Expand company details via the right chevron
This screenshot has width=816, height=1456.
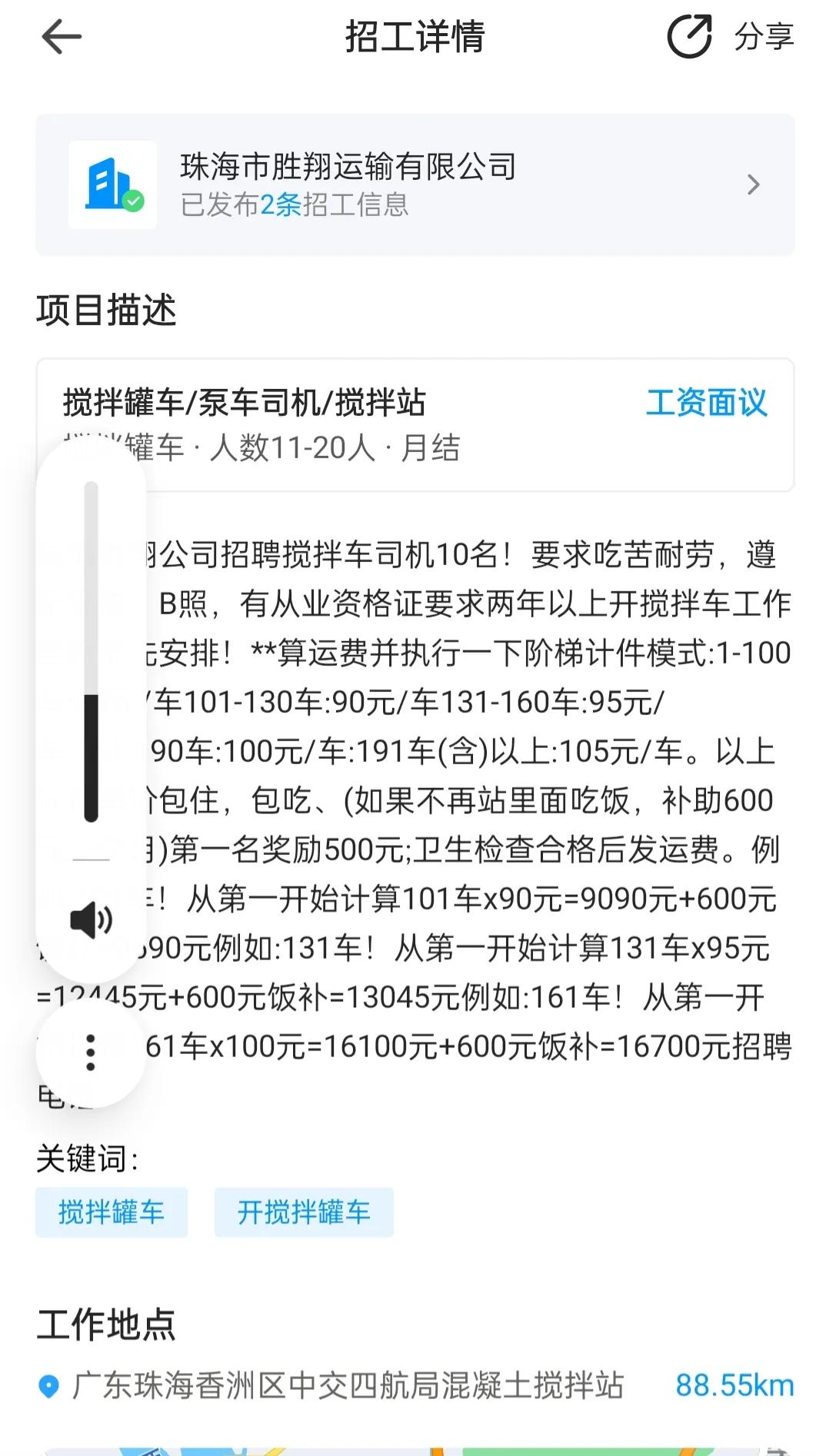753,184
